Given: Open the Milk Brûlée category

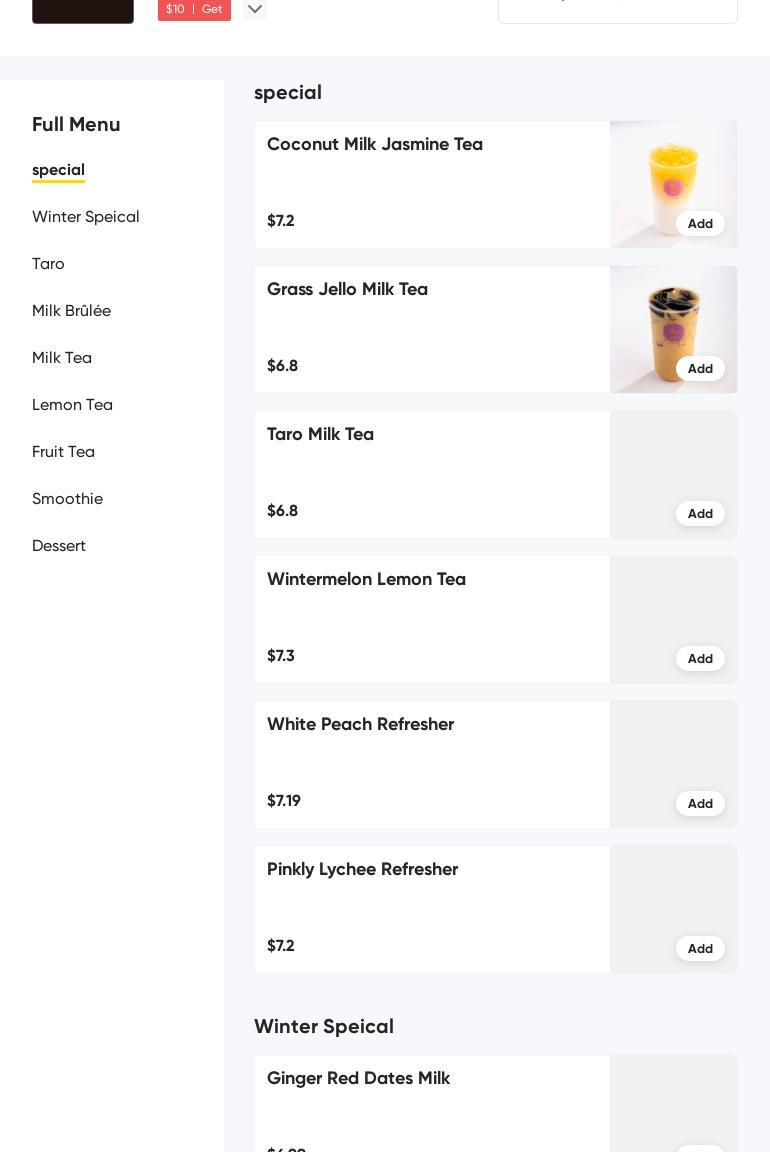Looking at the screenshot, I should [x=71, y=311].
